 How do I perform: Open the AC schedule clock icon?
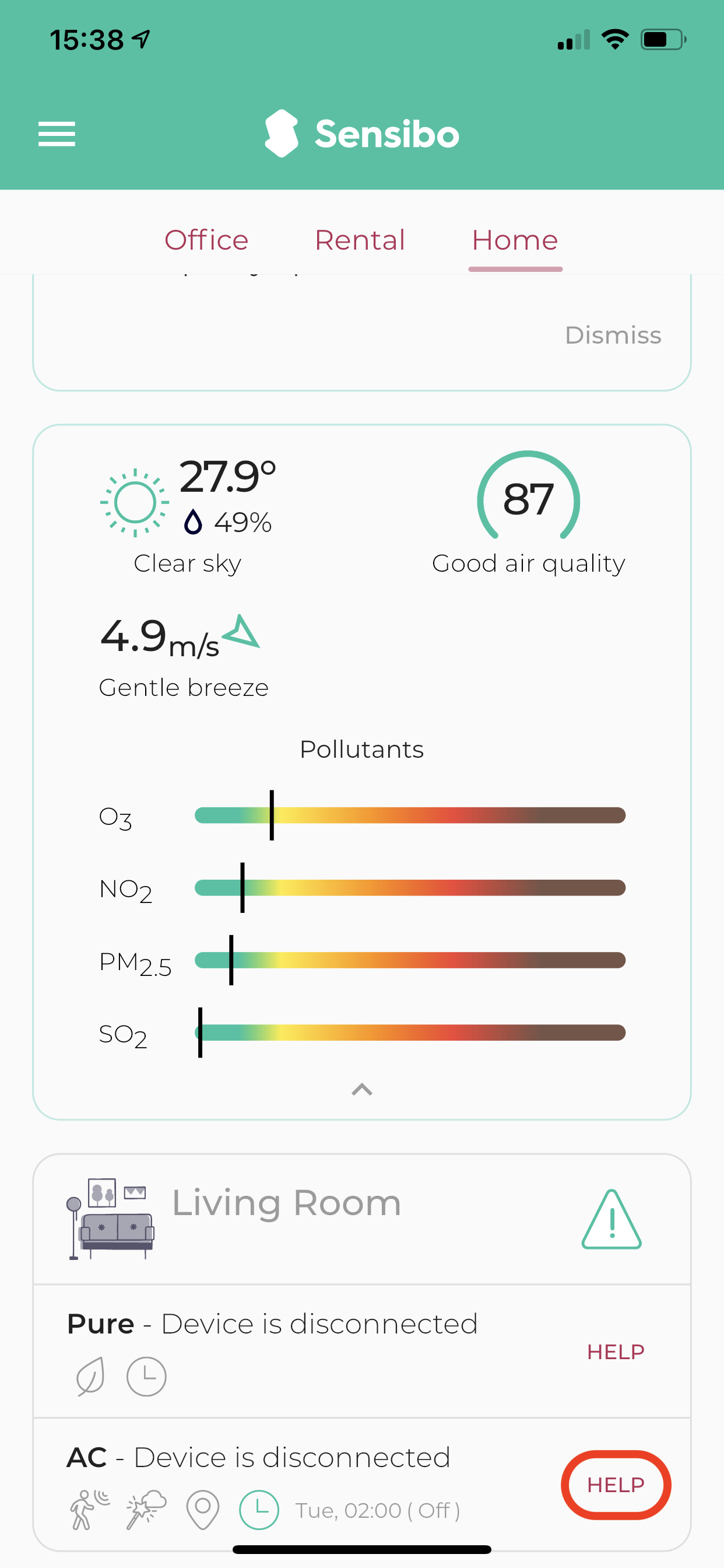tap(259, 1510)
